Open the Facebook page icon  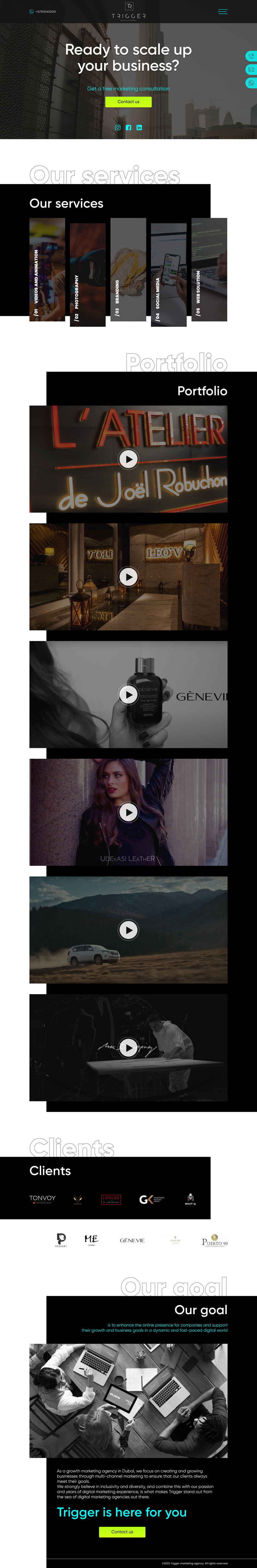(129, 127)
